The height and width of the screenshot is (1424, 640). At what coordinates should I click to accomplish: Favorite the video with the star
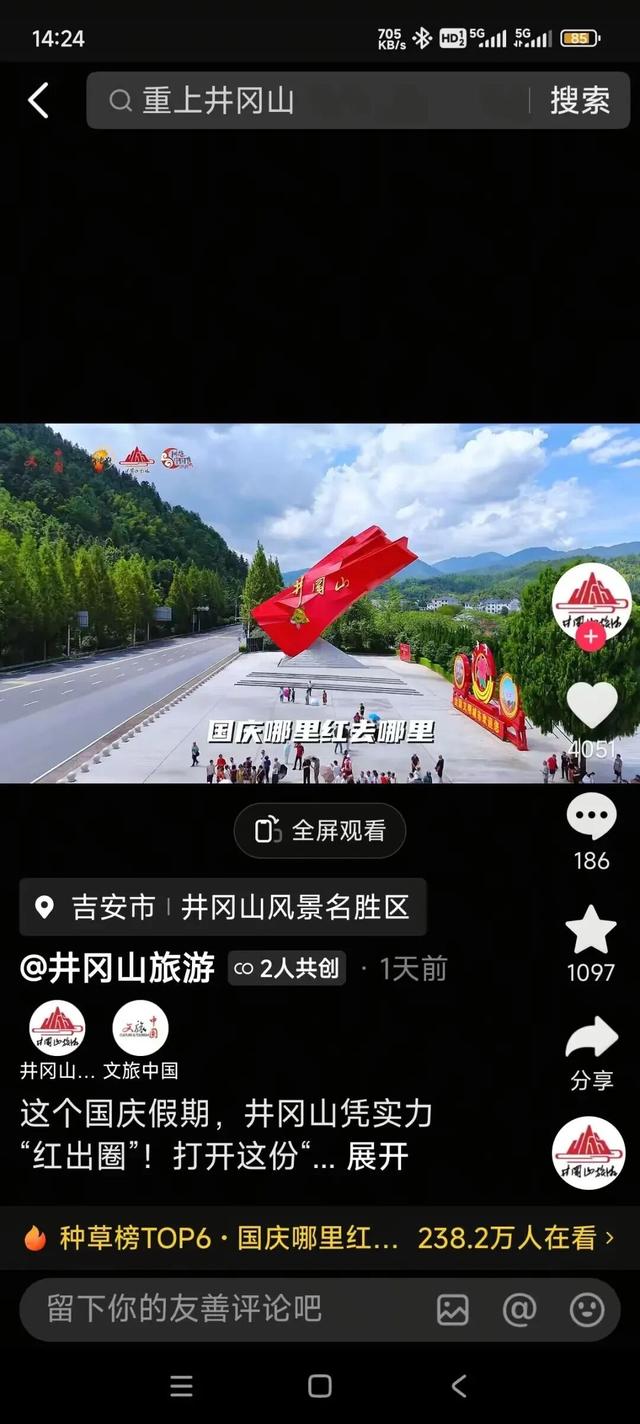(591, 931)
